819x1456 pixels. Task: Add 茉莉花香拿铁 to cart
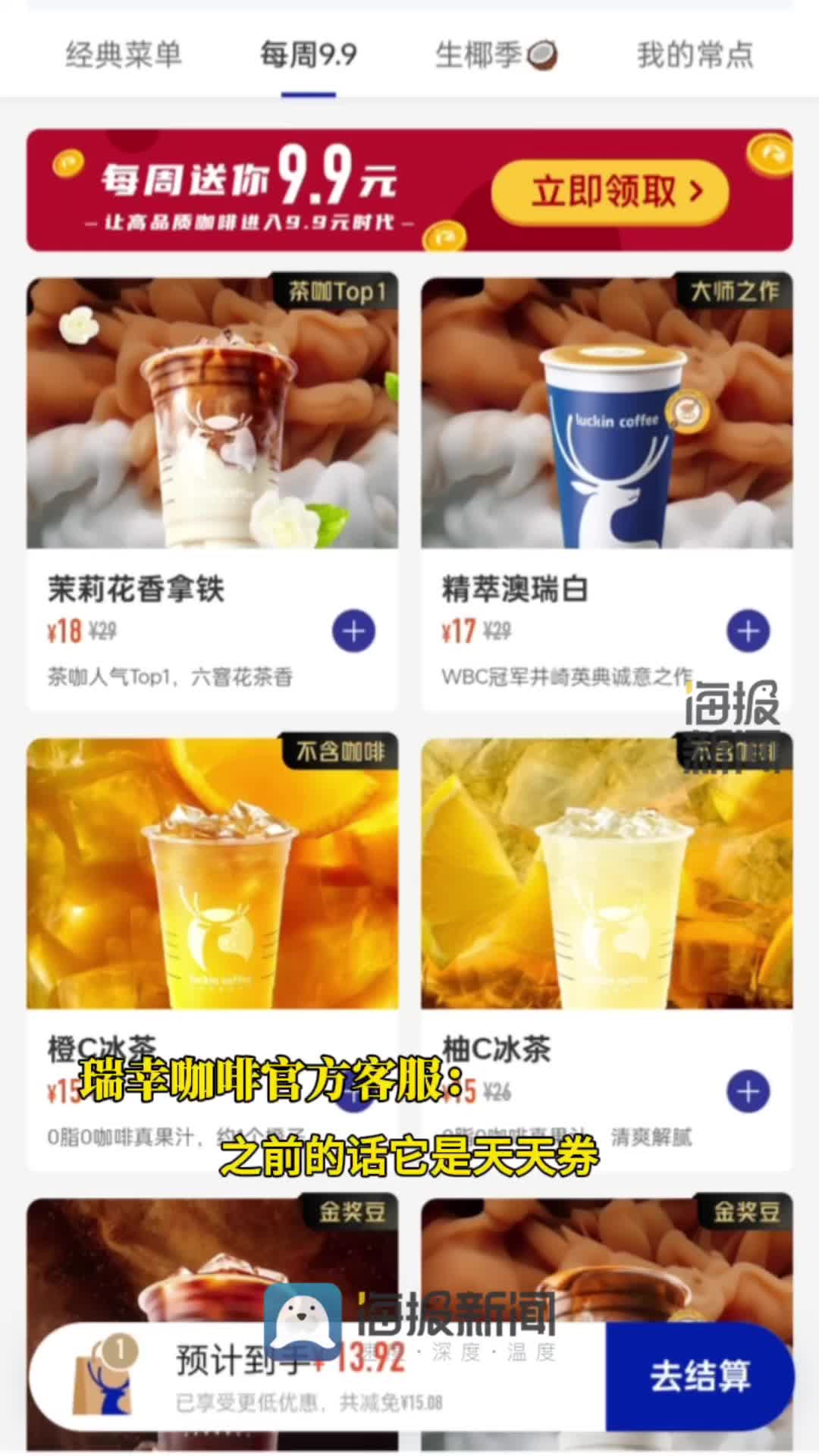pyautogui.click(x=353, y=631)
